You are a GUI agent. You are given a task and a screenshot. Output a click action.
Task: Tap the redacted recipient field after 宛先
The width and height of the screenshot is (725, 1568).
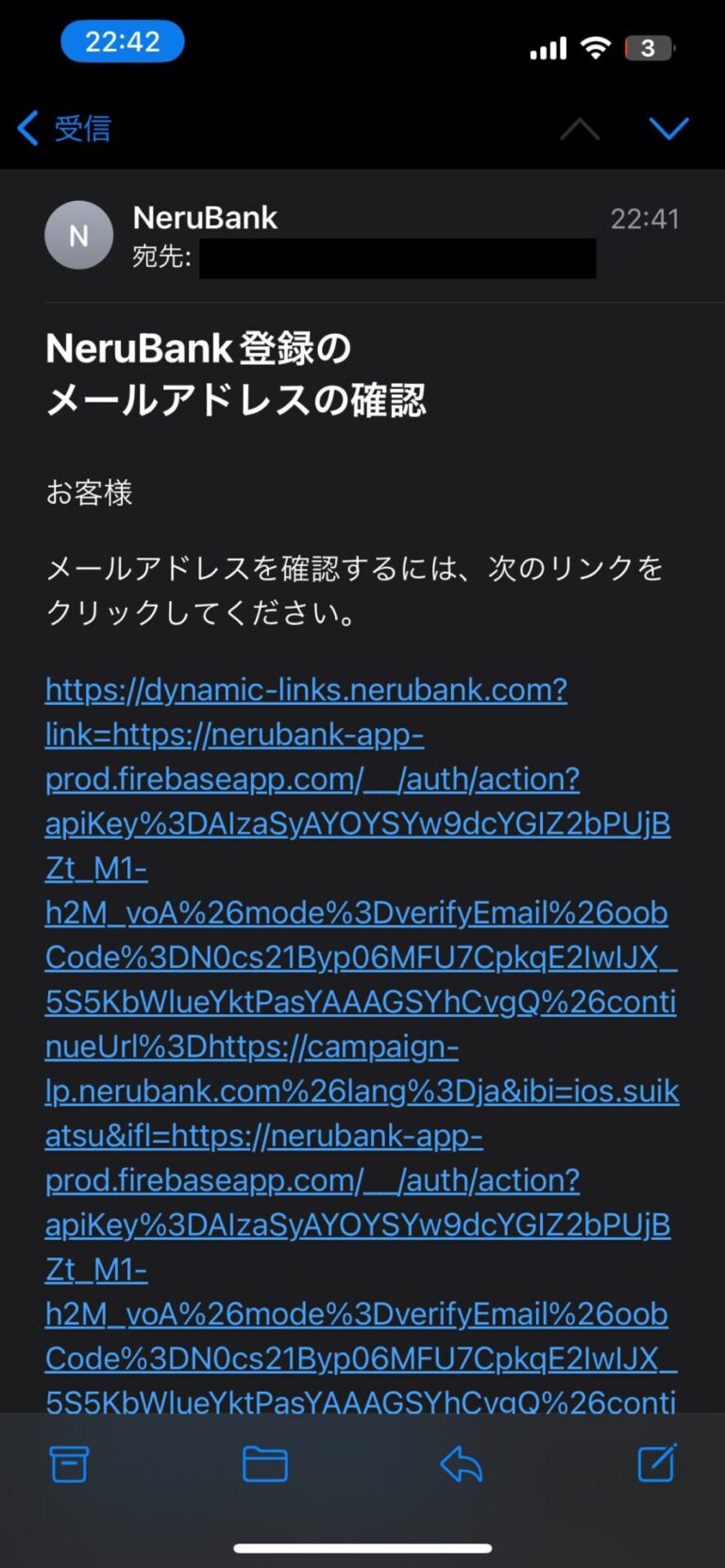click(396, 258)
